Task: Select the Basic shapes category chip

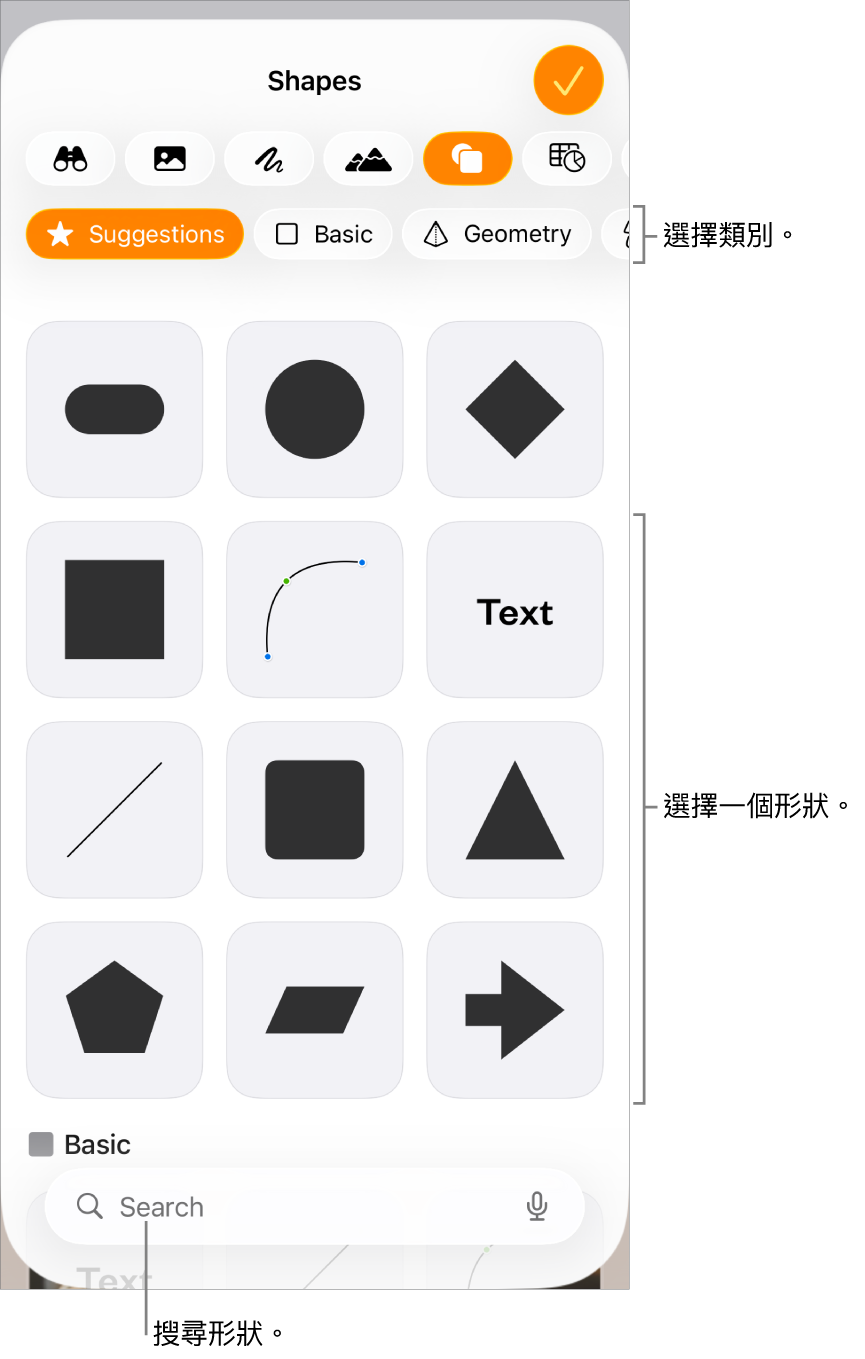Action: (x=323, y=234)
